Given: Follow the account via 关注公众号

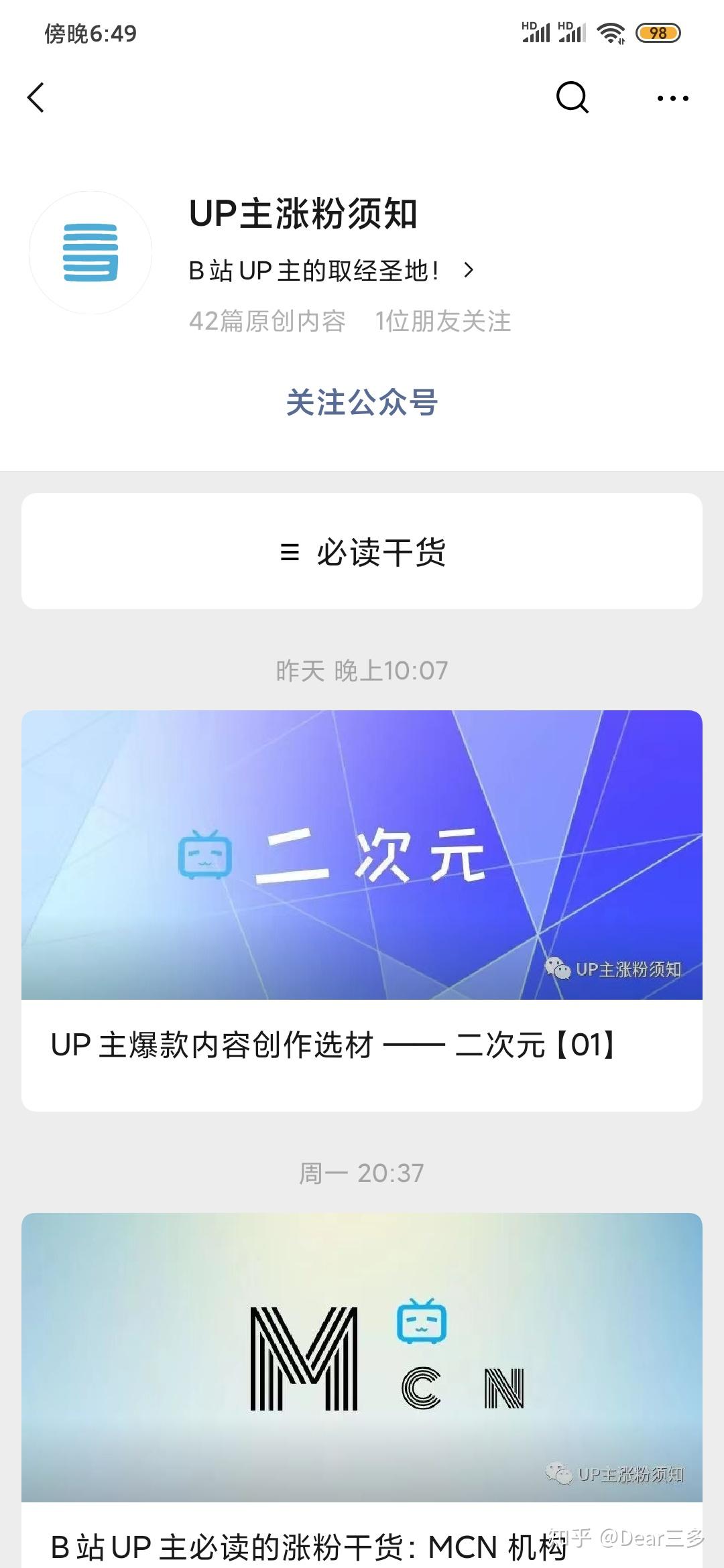Looking at the screenshot, I should click(x=362, y=403).
